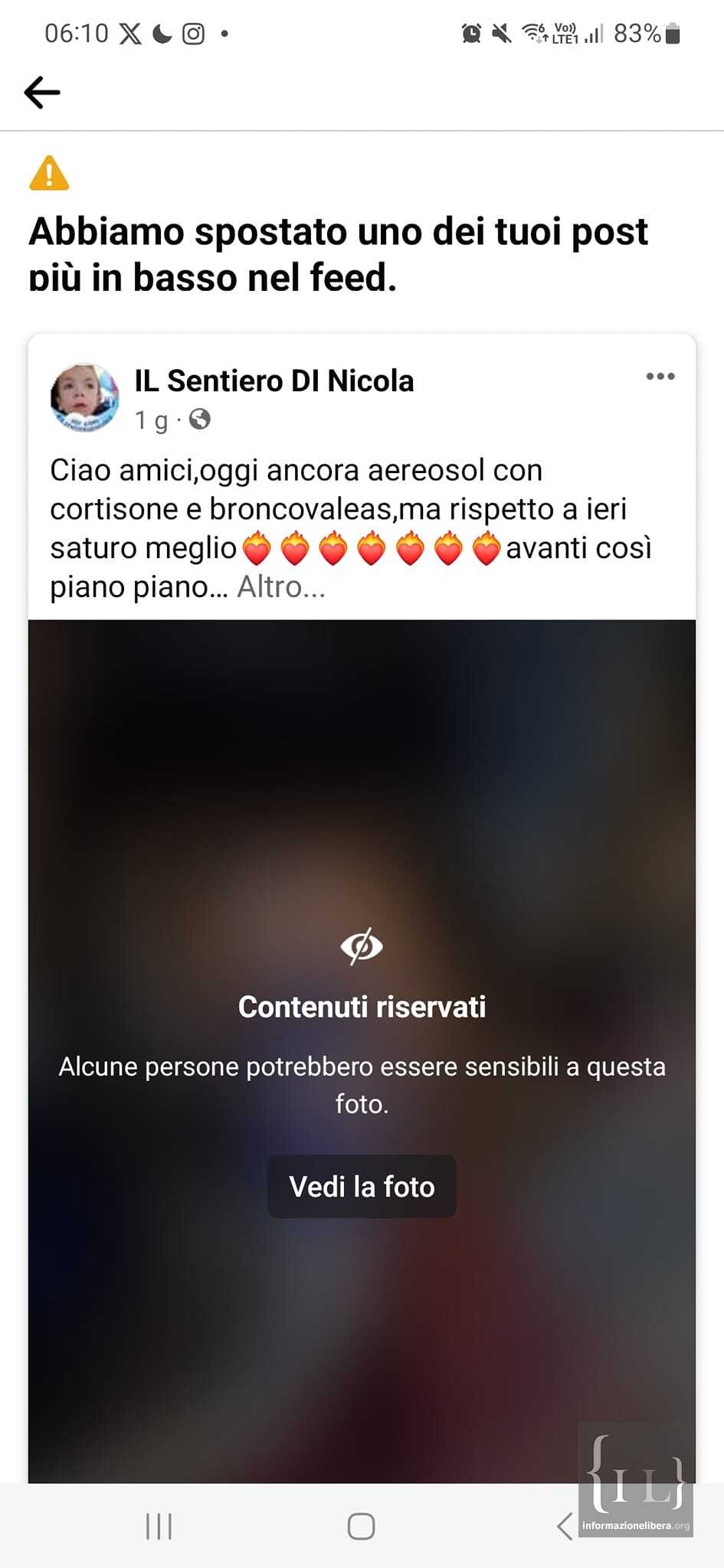Open the IL Sentiero DI Nicola page name

(x=274, y=381)
